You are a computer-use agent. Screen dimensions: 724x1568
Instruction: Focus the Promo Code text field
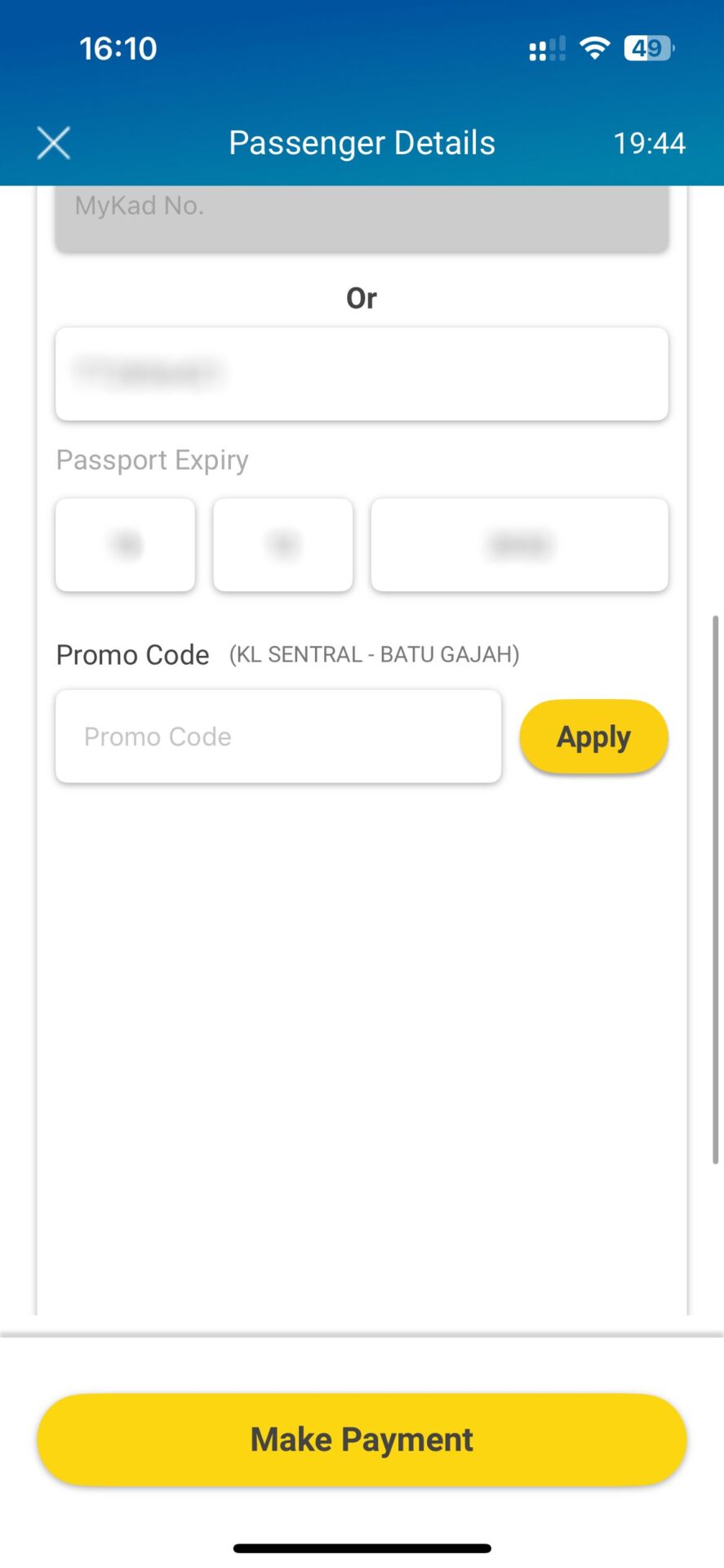(278, 737)
